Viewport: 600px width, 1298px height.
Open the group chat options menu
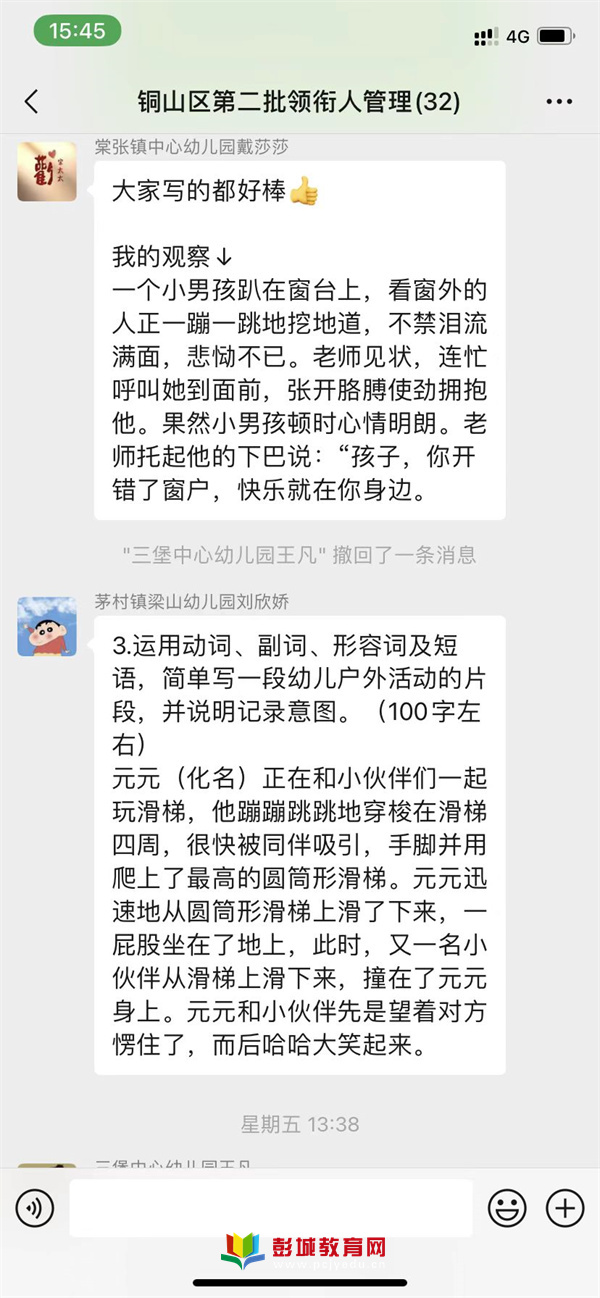(559, 102)
